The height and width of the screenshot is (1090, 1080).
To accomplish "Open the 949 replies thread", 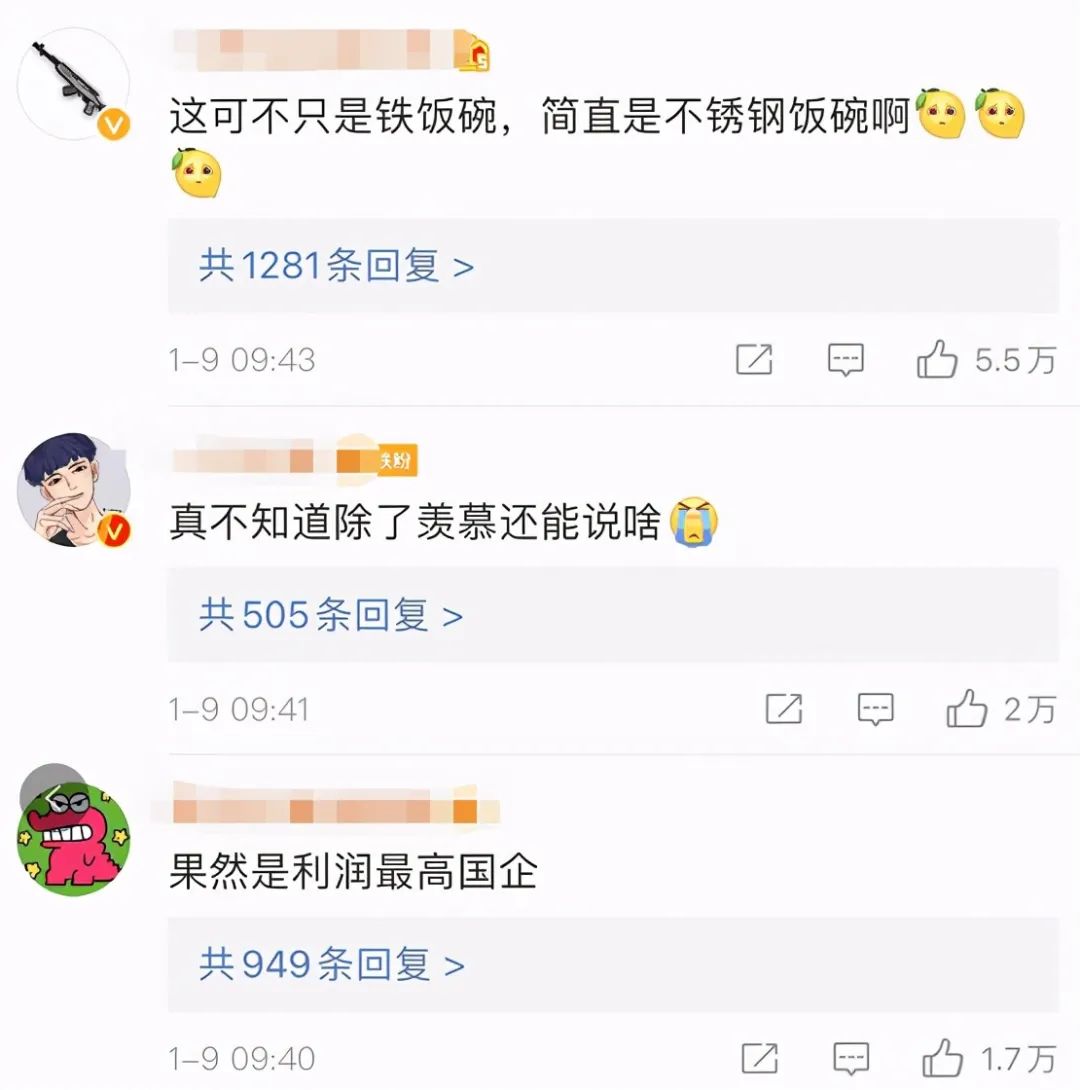I will click(x=332, y=964).
